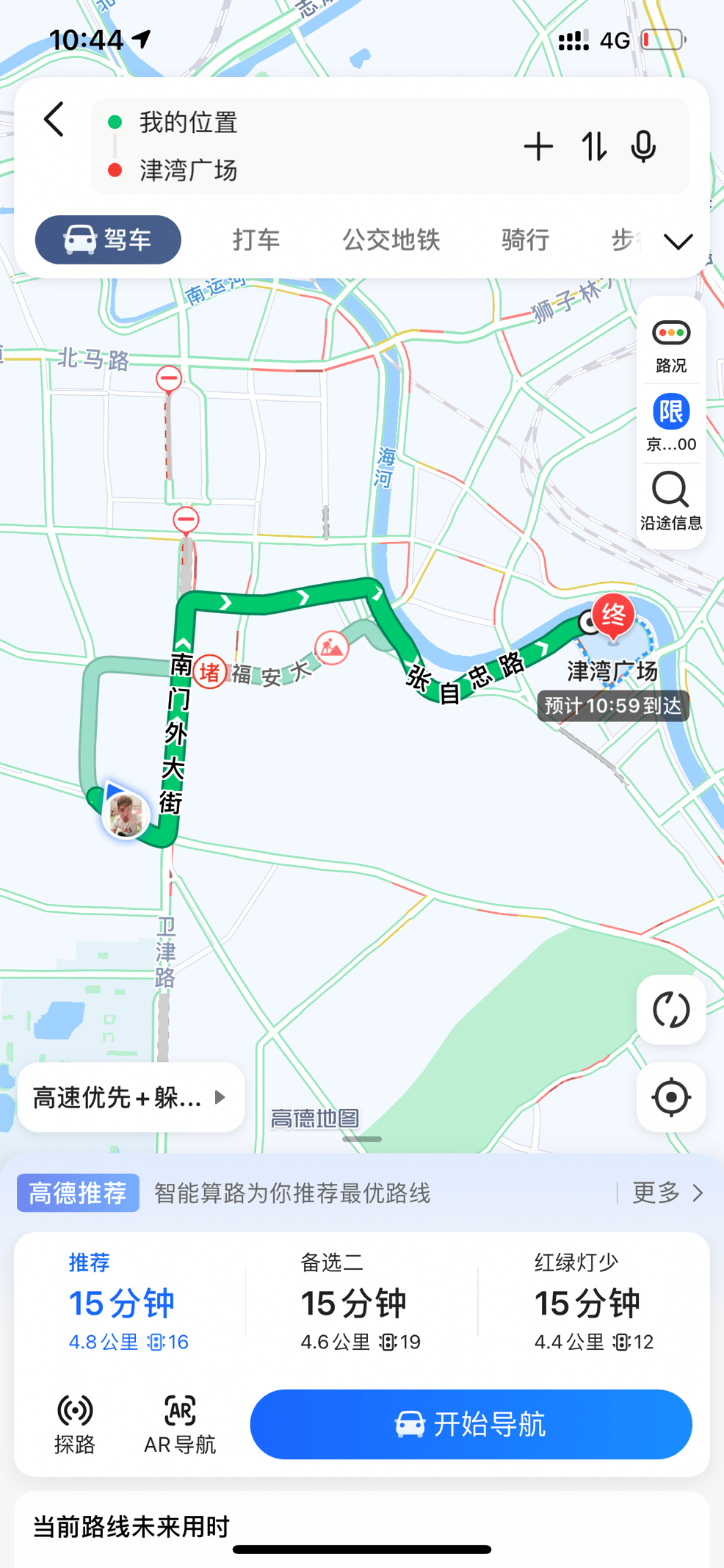Image resolution: width=724 pixels, height=1568 pixels.
Task: Swap start and destination locations
Action: 594,147
